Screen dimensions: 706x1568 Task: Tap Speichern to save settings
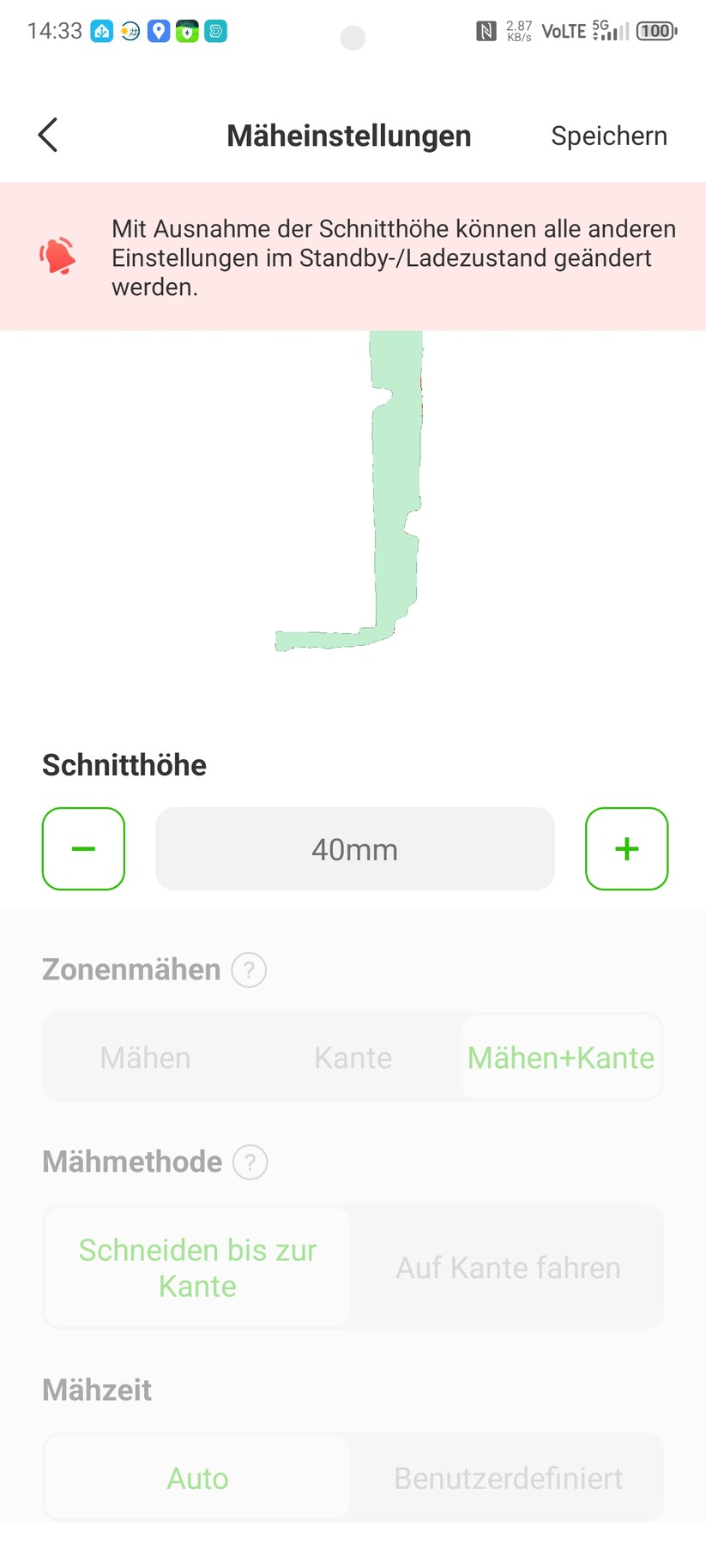click(x=608, y=135)
